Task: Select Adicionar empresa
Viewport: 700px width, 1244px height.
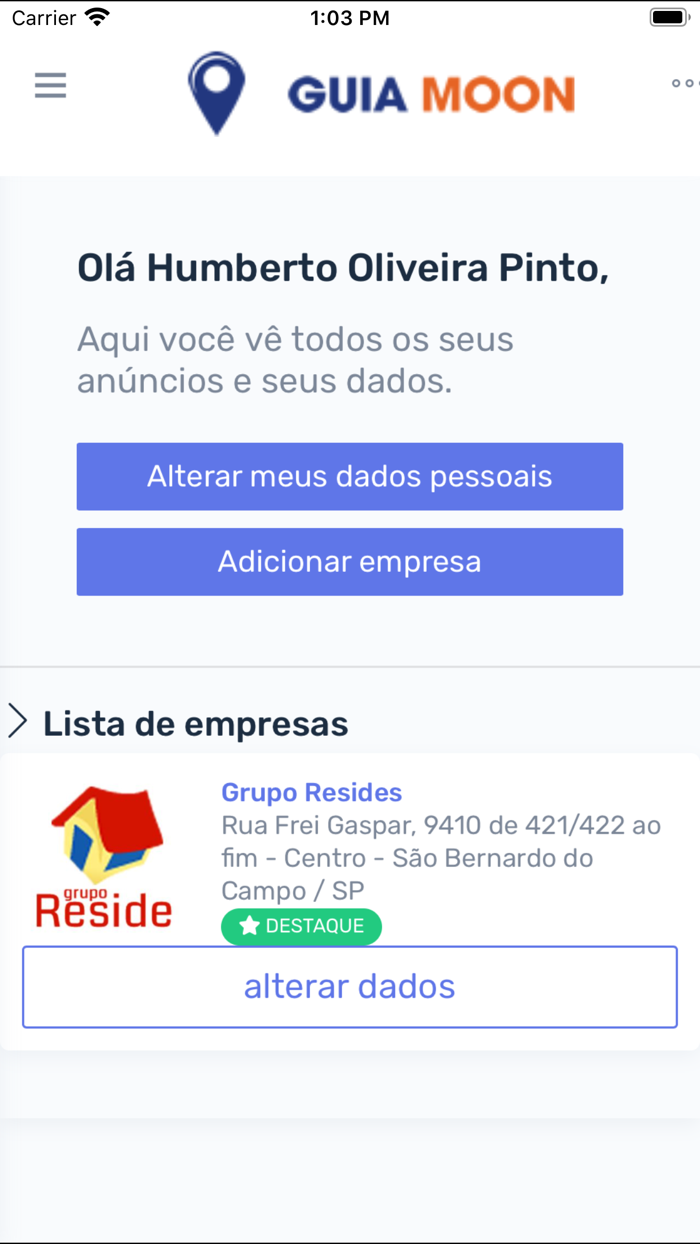Action: click(x=350, y=561)
